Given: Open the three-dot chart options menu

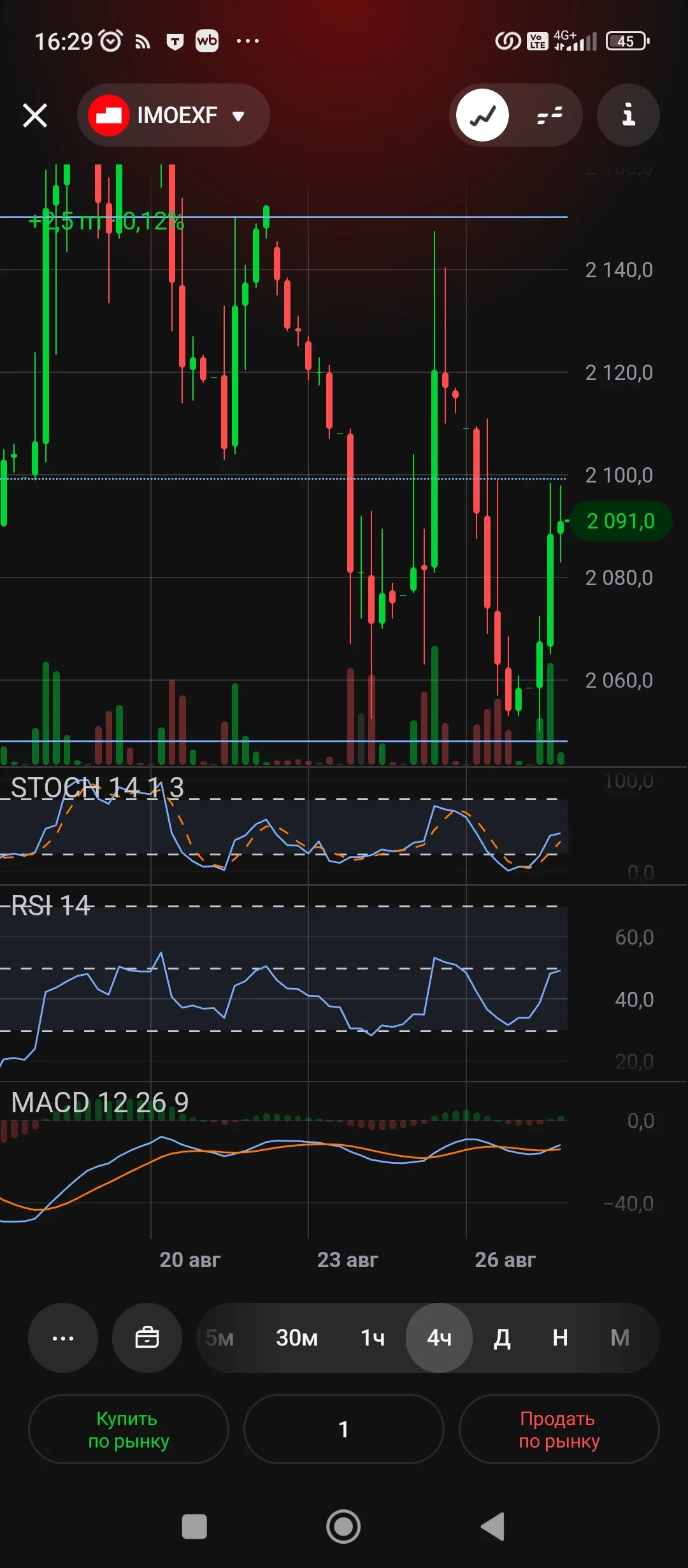Looking at the screenshot, I should click(x=63, y=1338).
